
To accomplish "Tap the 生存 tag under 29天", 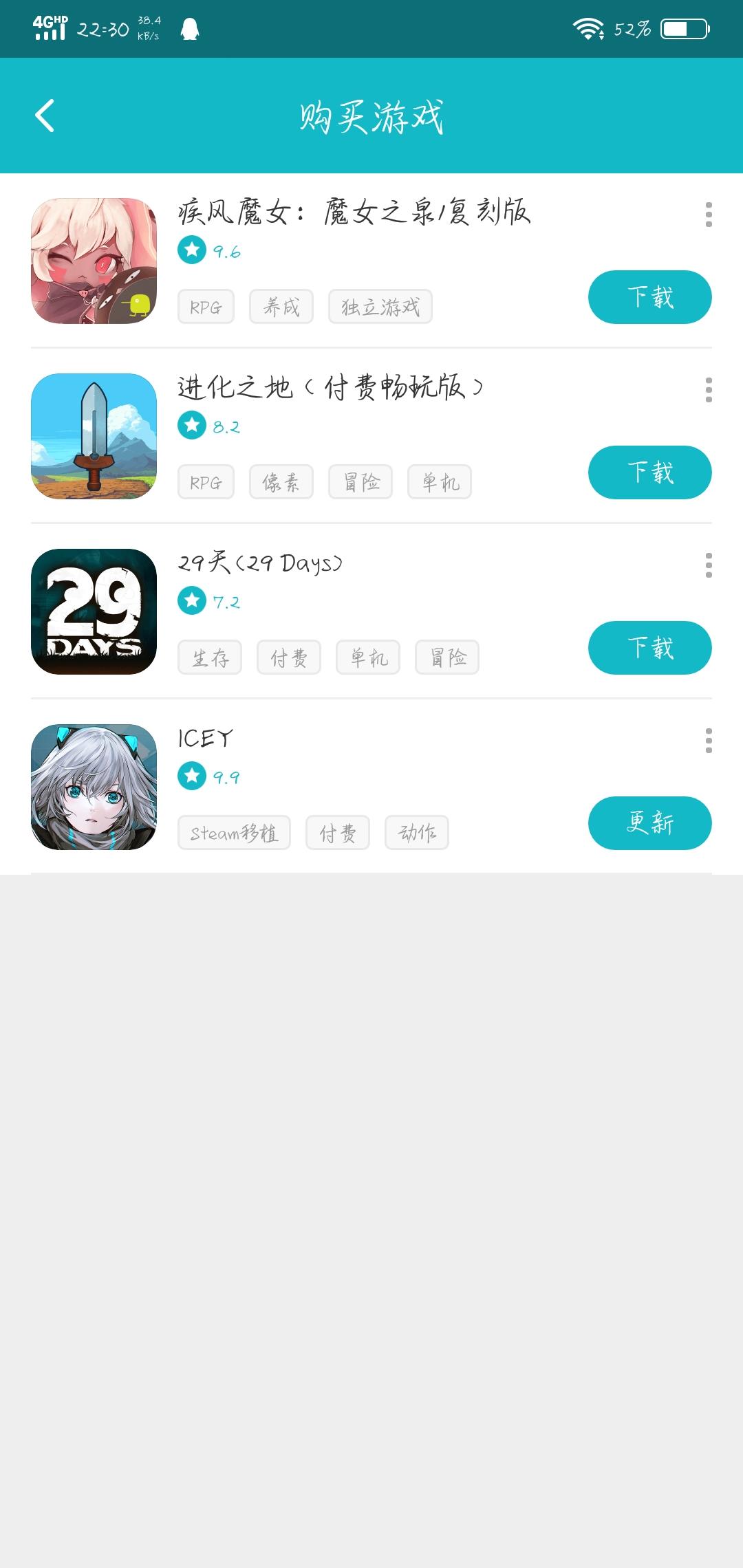I will (x=210, y=657).
